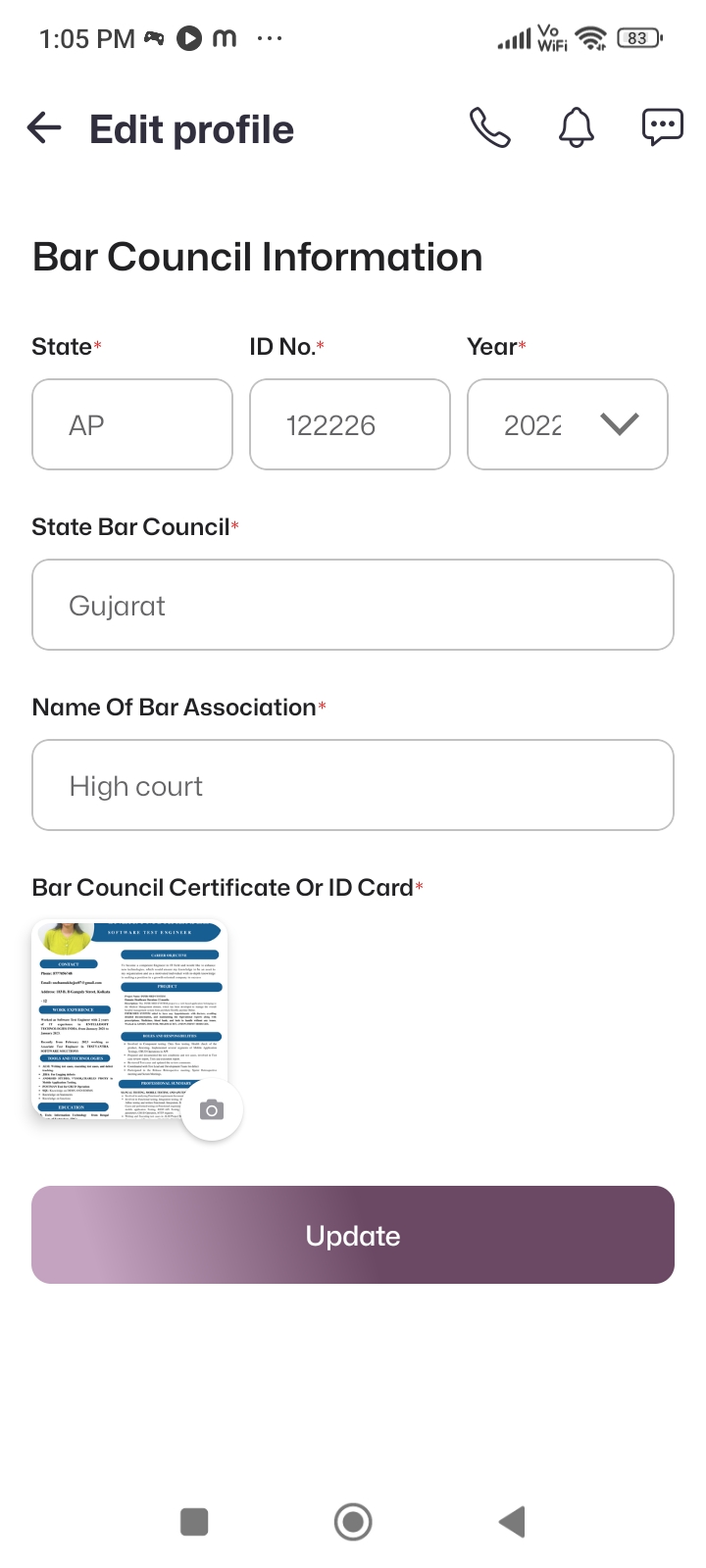Tap the camera icon to change certificate
706x1568 pixels.
click(212, 1110)
